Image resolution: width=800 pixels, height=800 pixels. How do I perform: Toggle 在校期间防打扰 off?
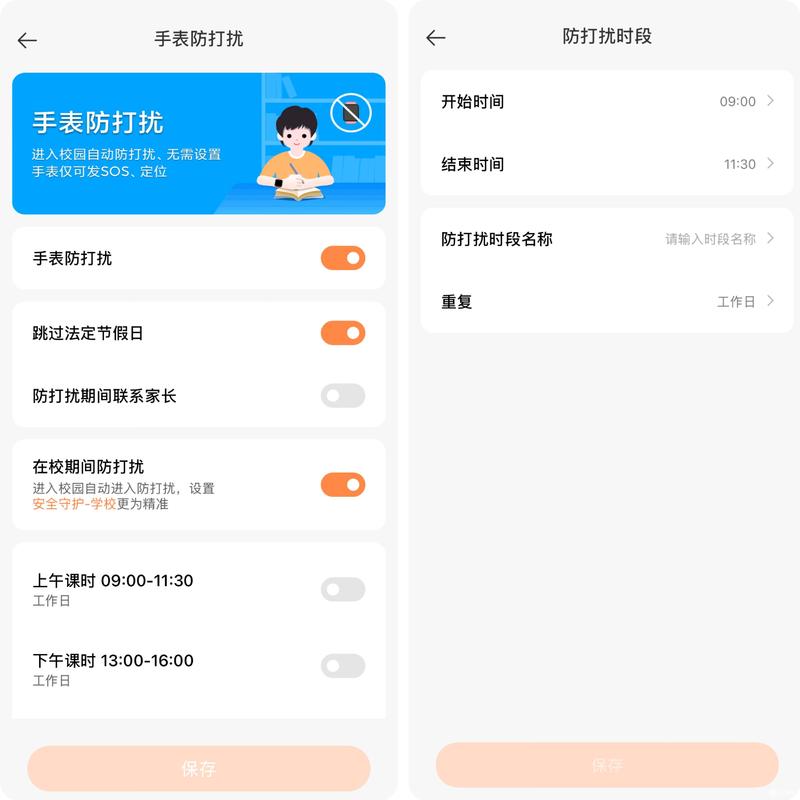click(343, 485)
